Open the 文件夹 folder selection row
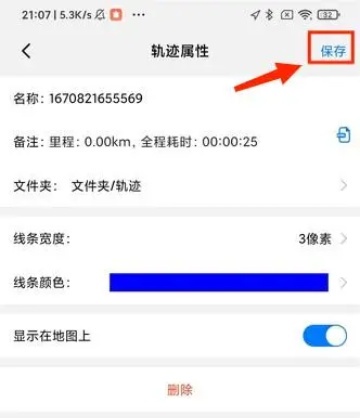This screenshot has width=360, height=418. [x=180, y=186]
